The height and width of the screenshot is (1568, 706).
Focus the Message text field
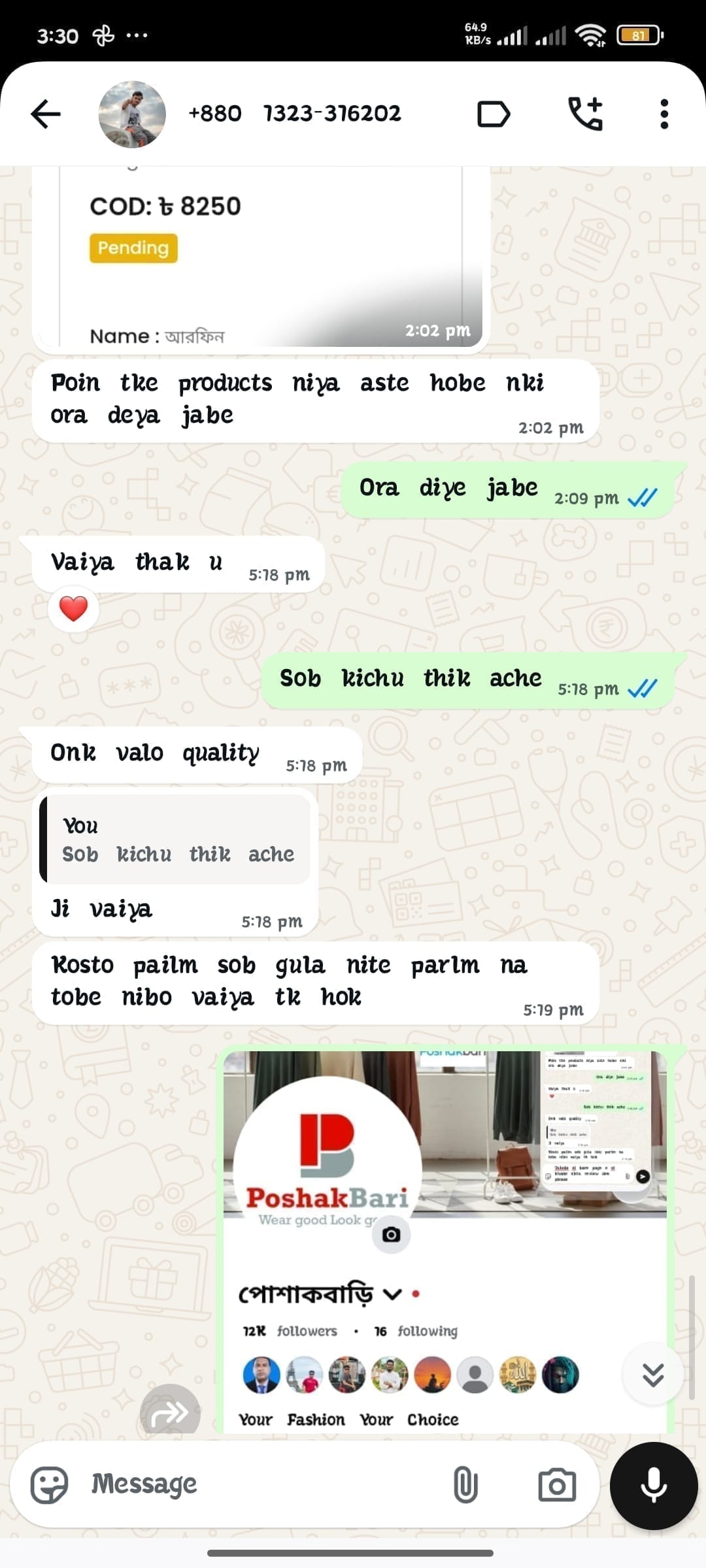point(261,1484)
